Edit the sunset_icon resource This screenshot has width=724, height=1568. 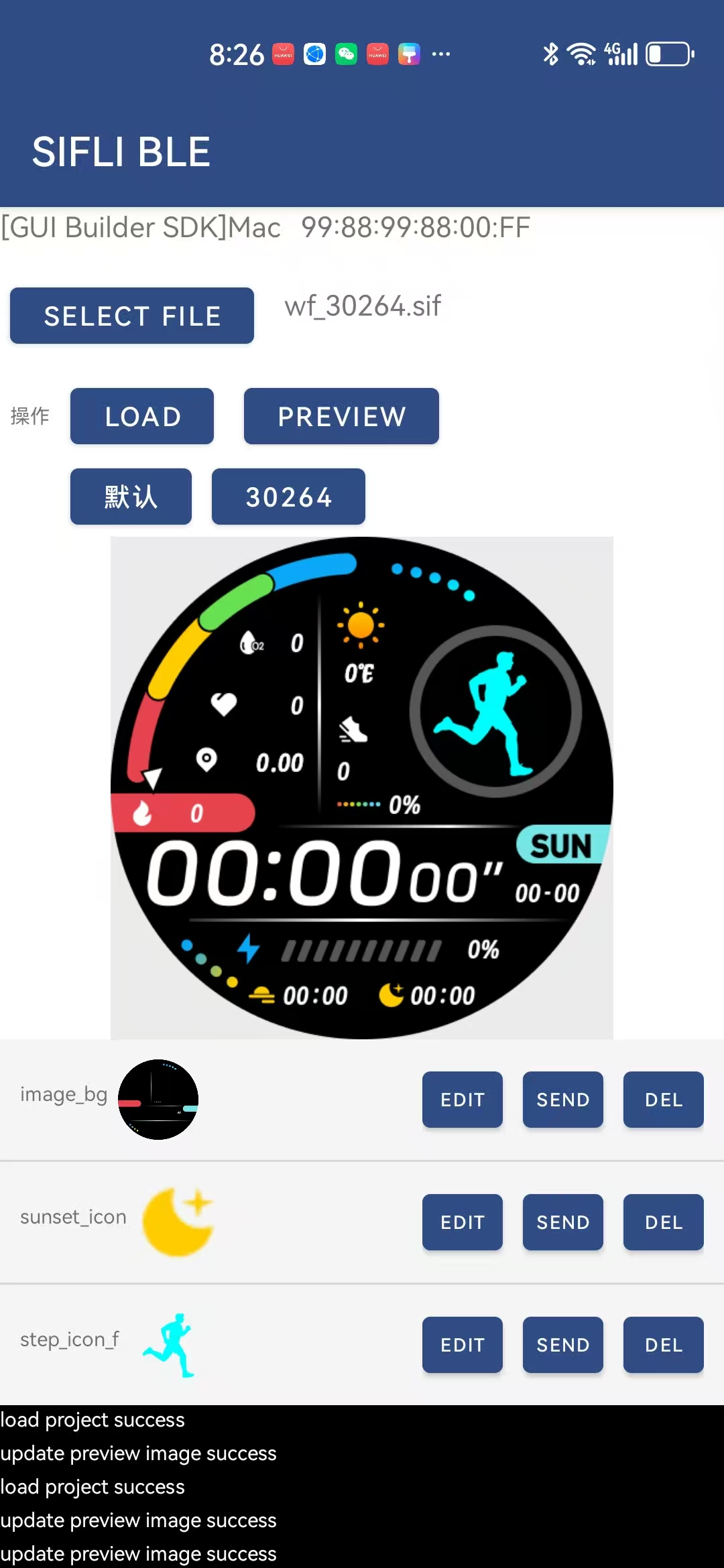(462, 1222)
